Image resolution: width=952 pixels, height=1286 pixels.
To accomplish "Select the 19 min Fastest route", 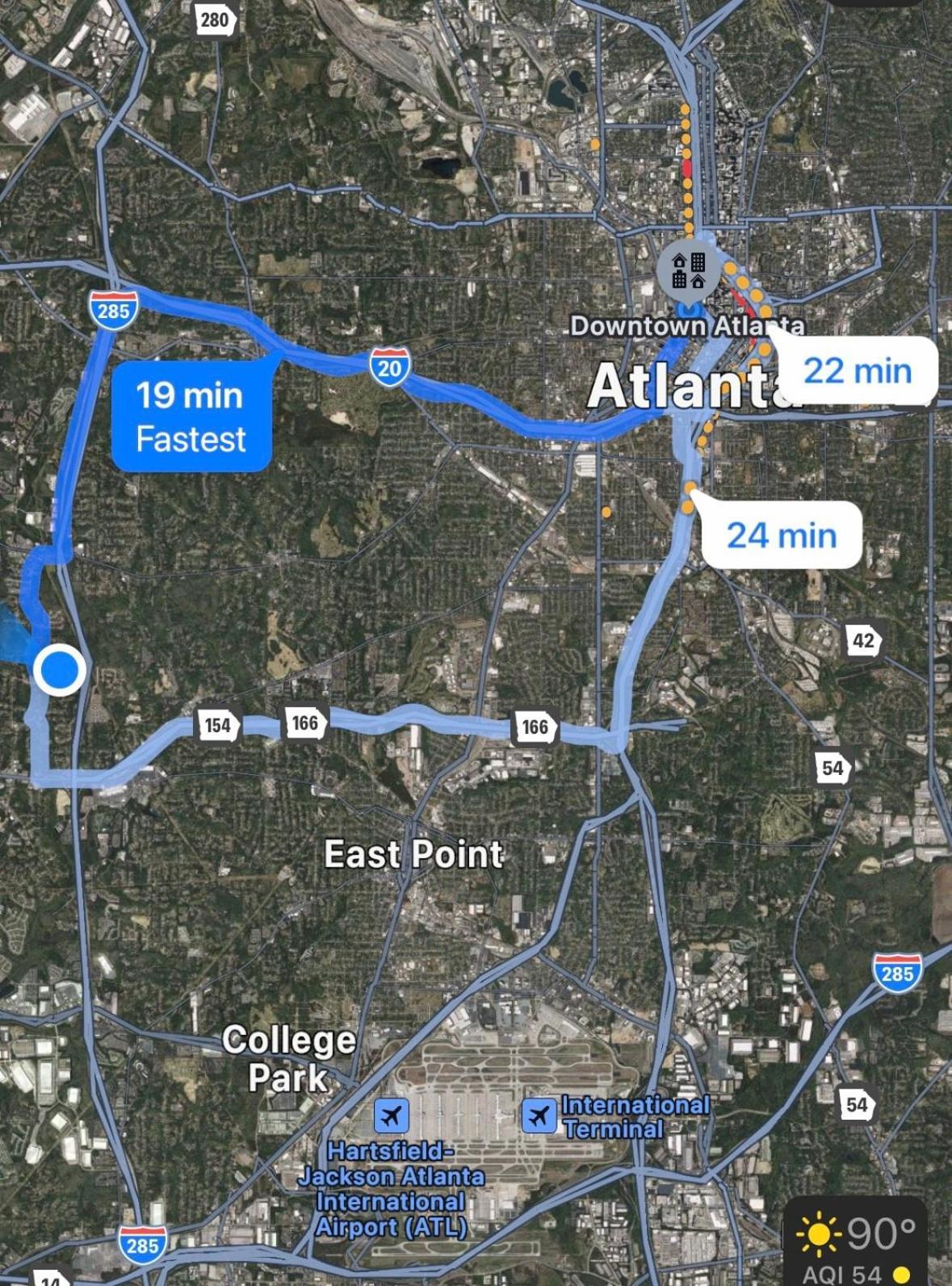I will pyautogui.click(x=191, y=417).
